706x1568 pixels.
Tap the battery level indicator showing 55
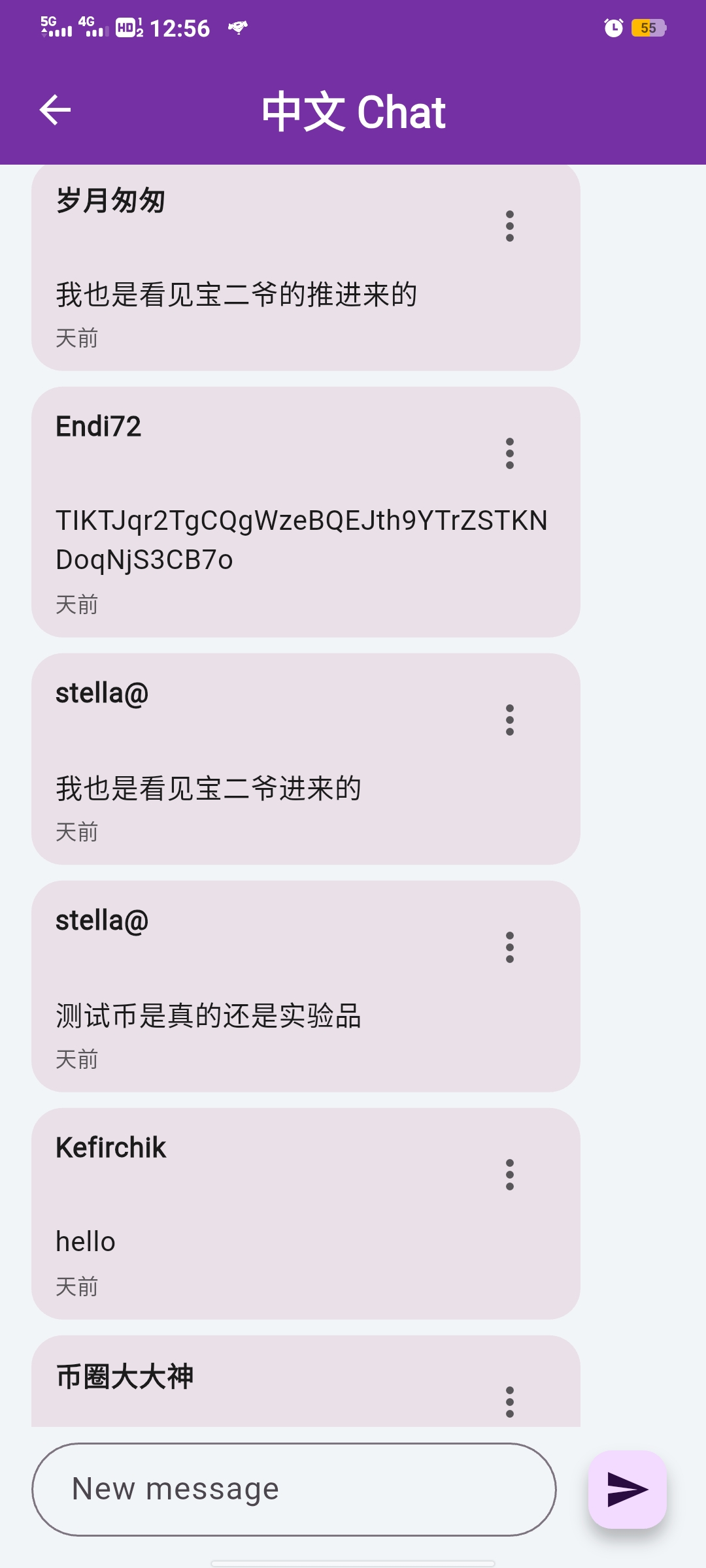click(648, 29)
